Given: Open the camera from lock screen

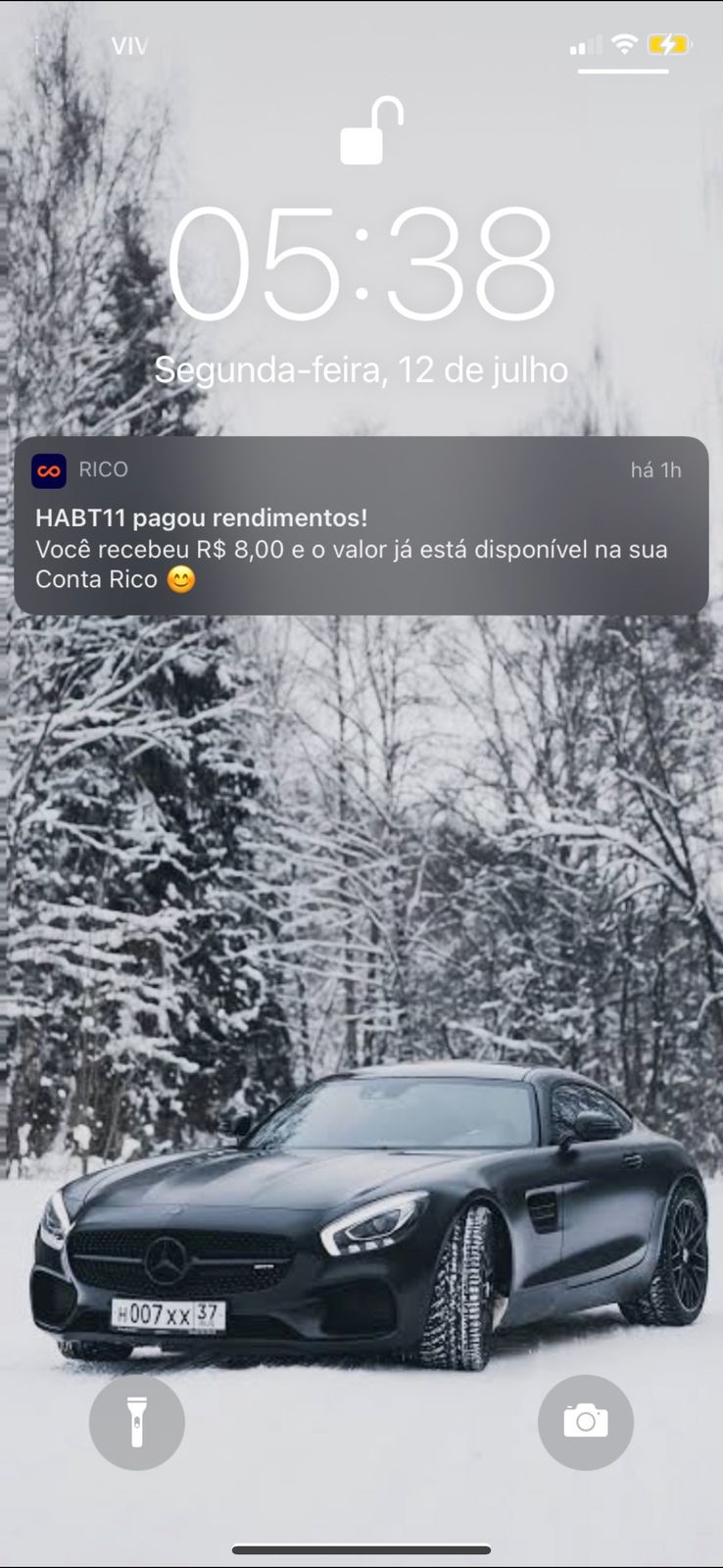Looking at the screenshot, I should [x=585, y=1422].
